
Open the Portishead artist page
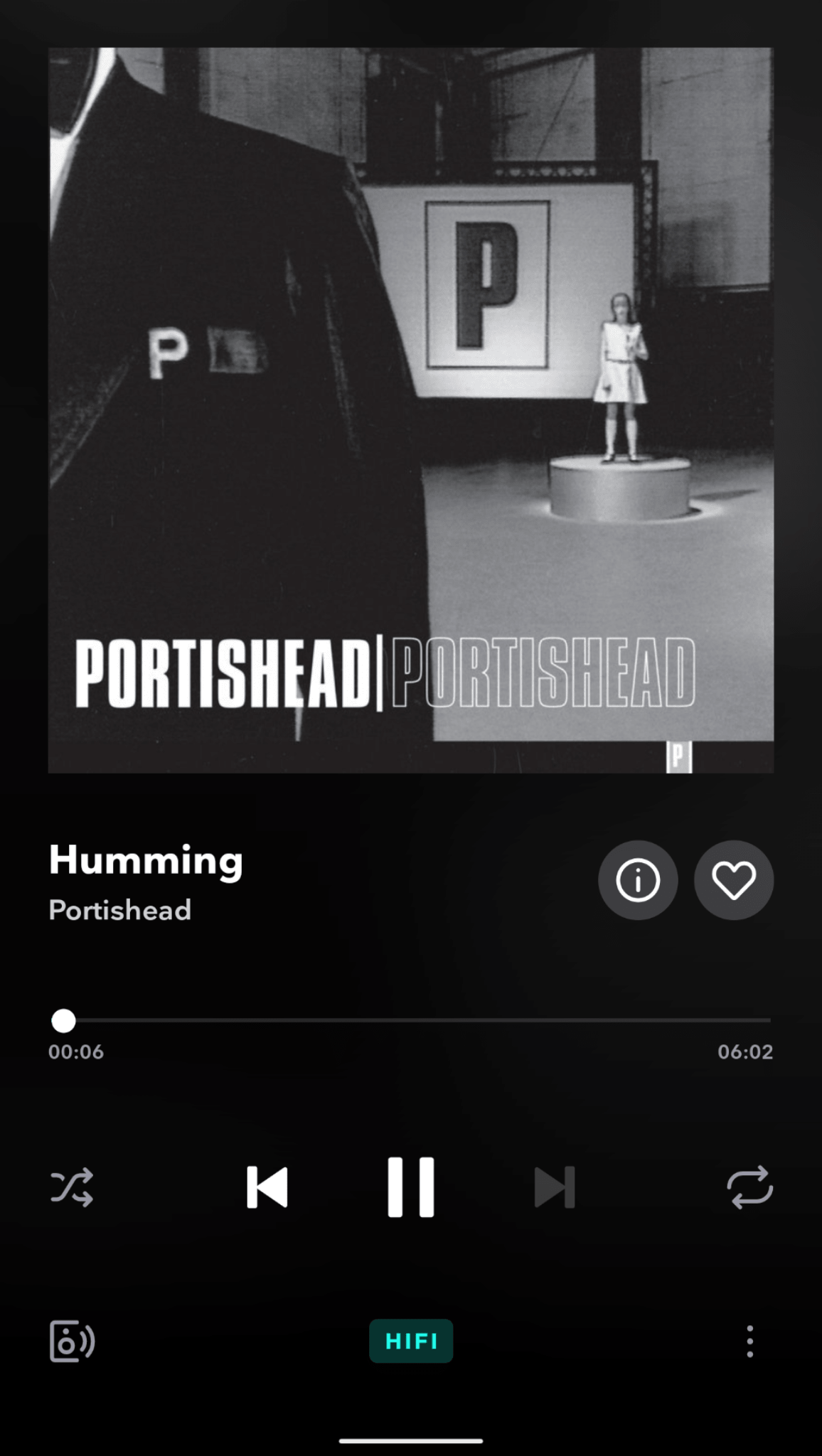tap(119, 910)
